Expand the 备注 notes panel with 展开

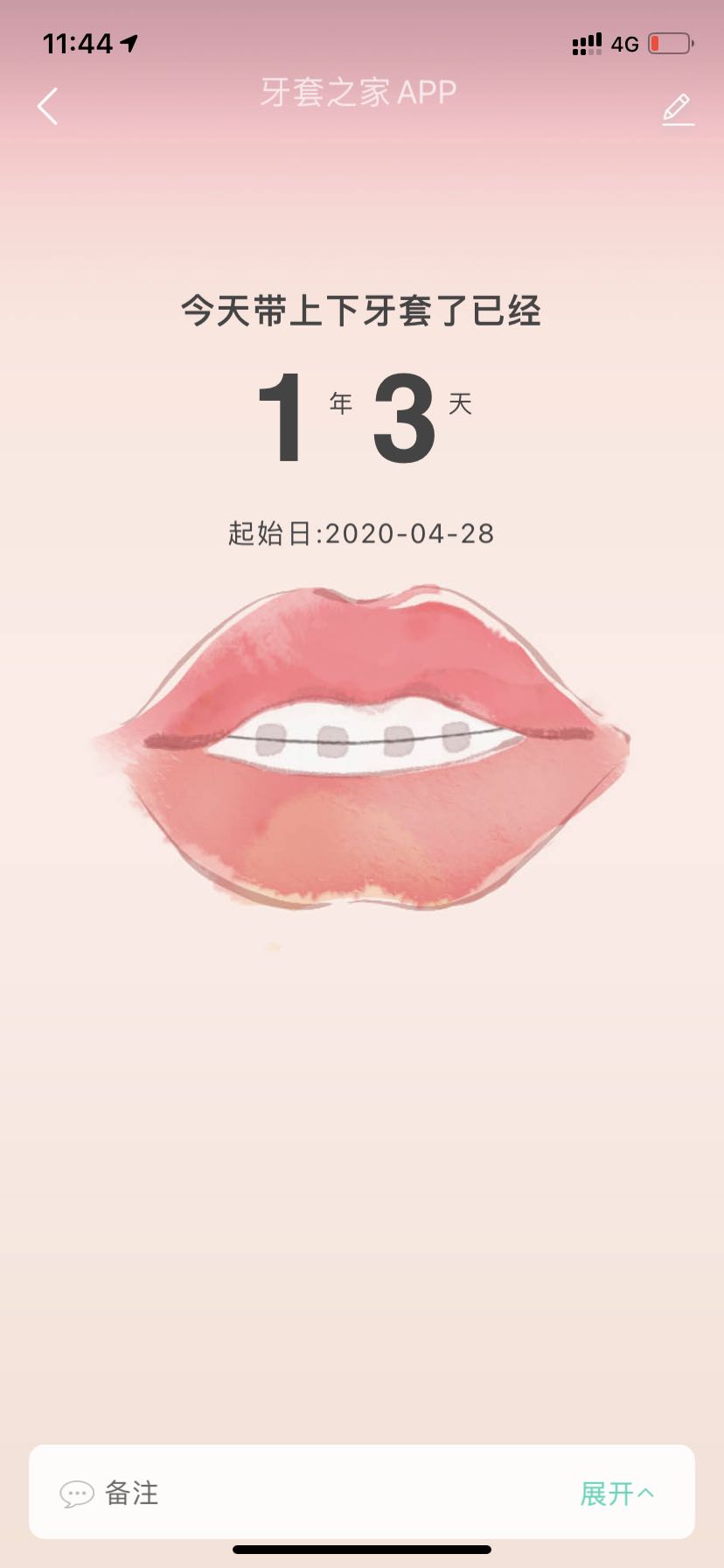coord(616,1494)
